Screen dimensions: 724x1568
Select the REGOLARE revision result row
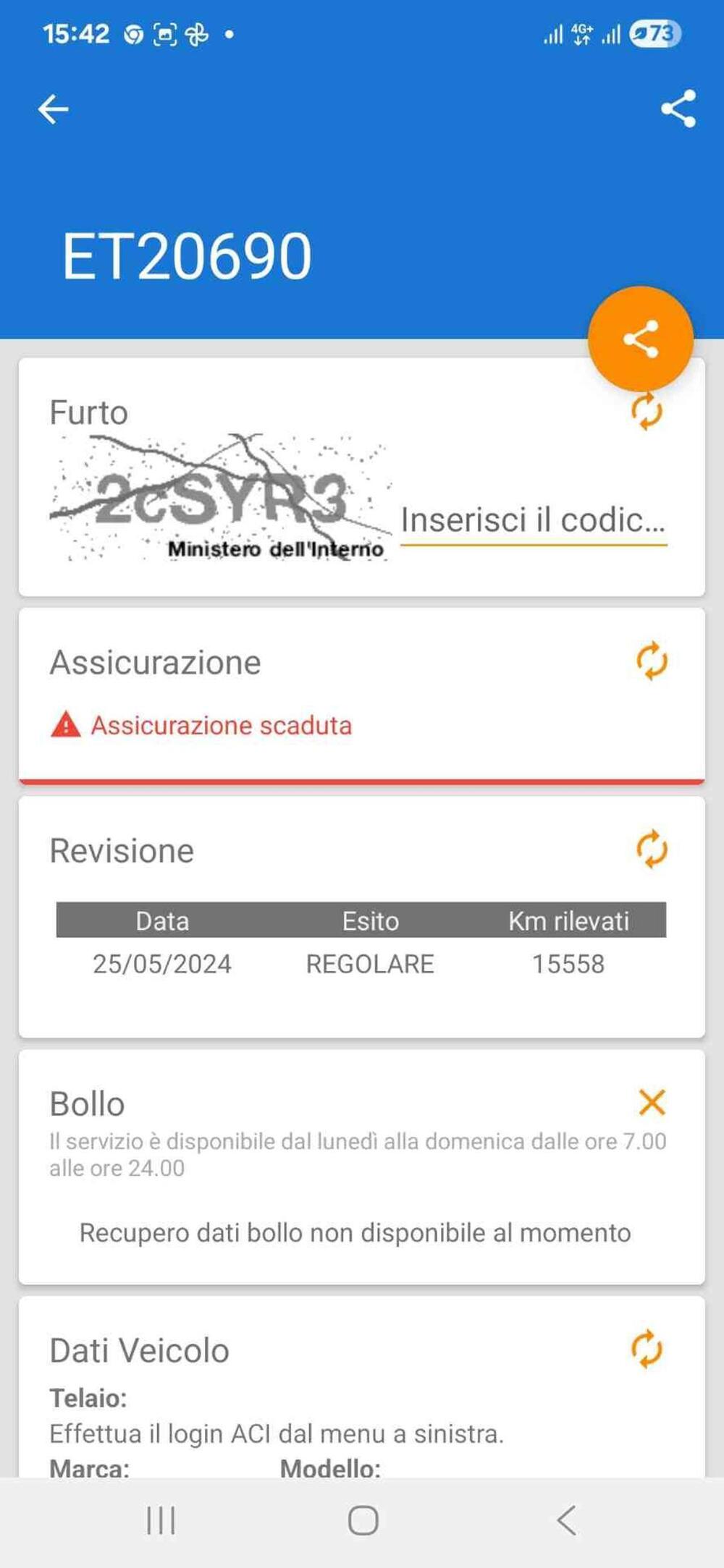click(x=369, y=963)
